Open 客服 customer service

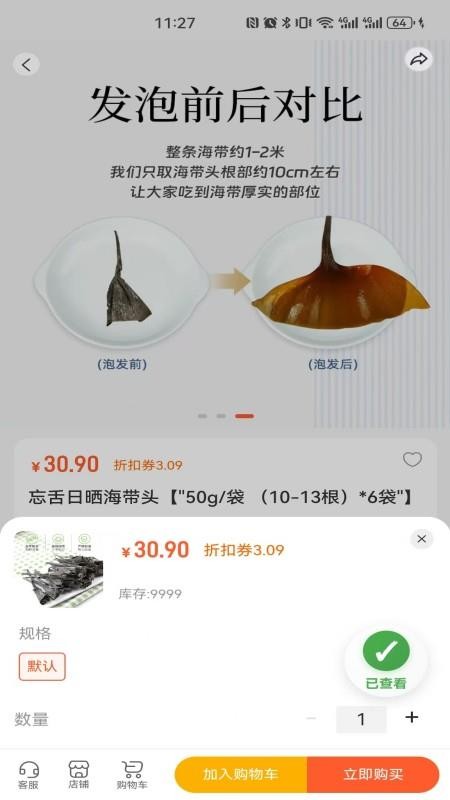29,775
